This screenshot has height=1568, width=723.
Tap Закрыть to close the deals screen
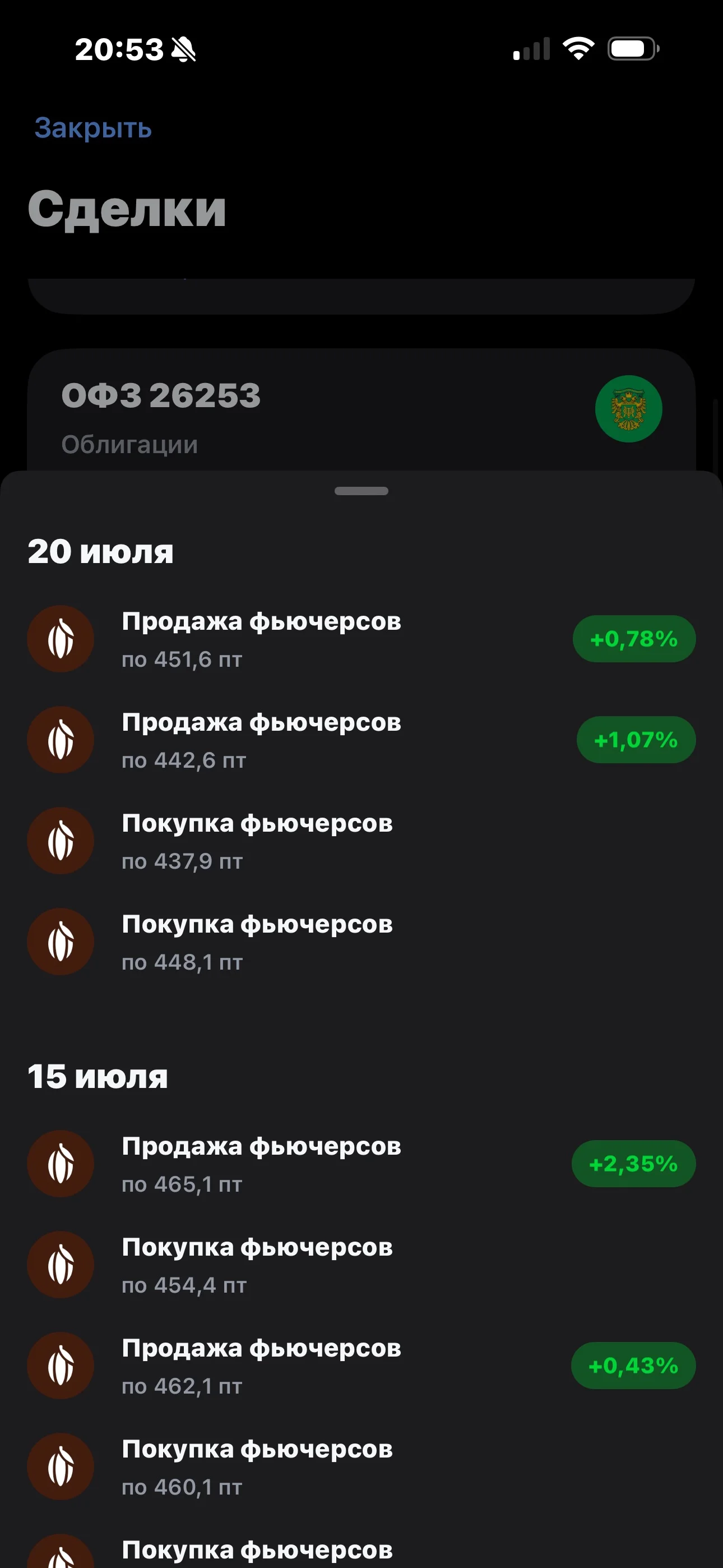93,128
